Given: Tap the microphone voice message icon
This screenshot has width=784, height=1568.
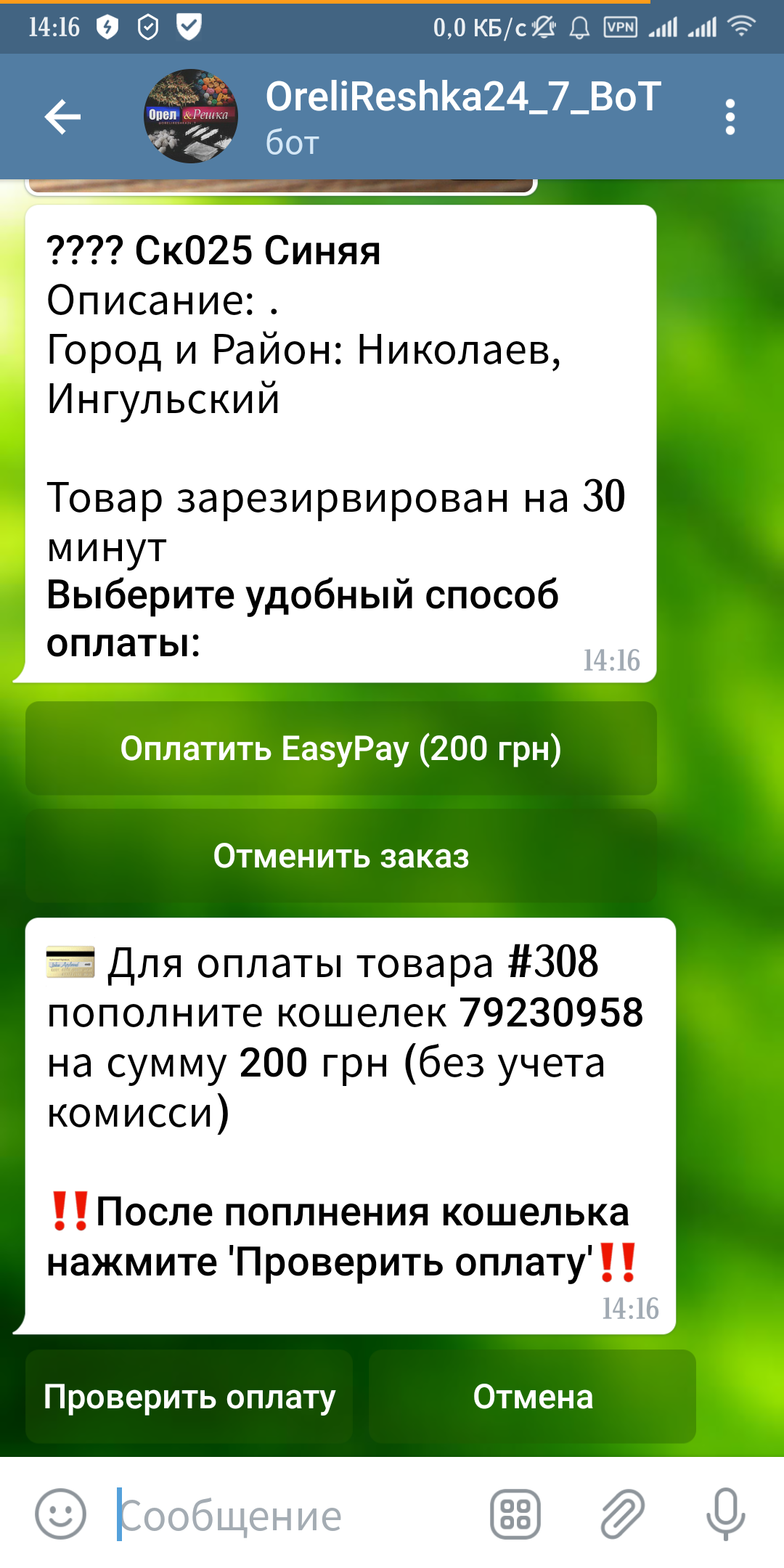Looking at the screenshot, I should 725,1514.
